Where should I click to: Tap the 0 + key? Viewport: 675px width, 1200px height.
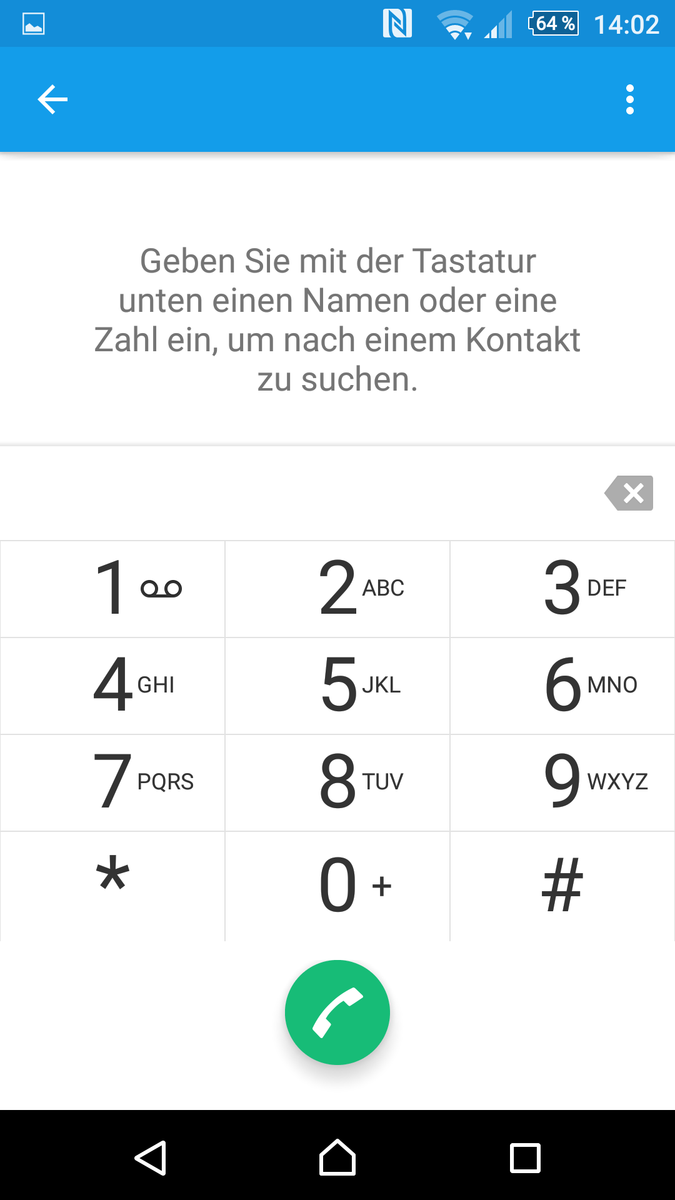(337, 886)
